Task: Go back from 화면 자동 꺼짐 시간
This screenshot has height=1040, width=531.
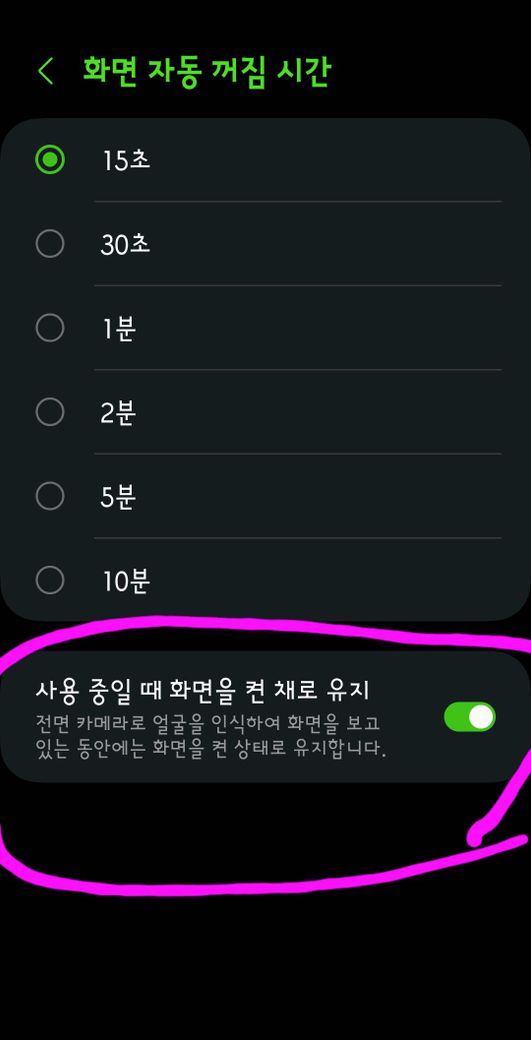Action: click(x=46, y=70)
